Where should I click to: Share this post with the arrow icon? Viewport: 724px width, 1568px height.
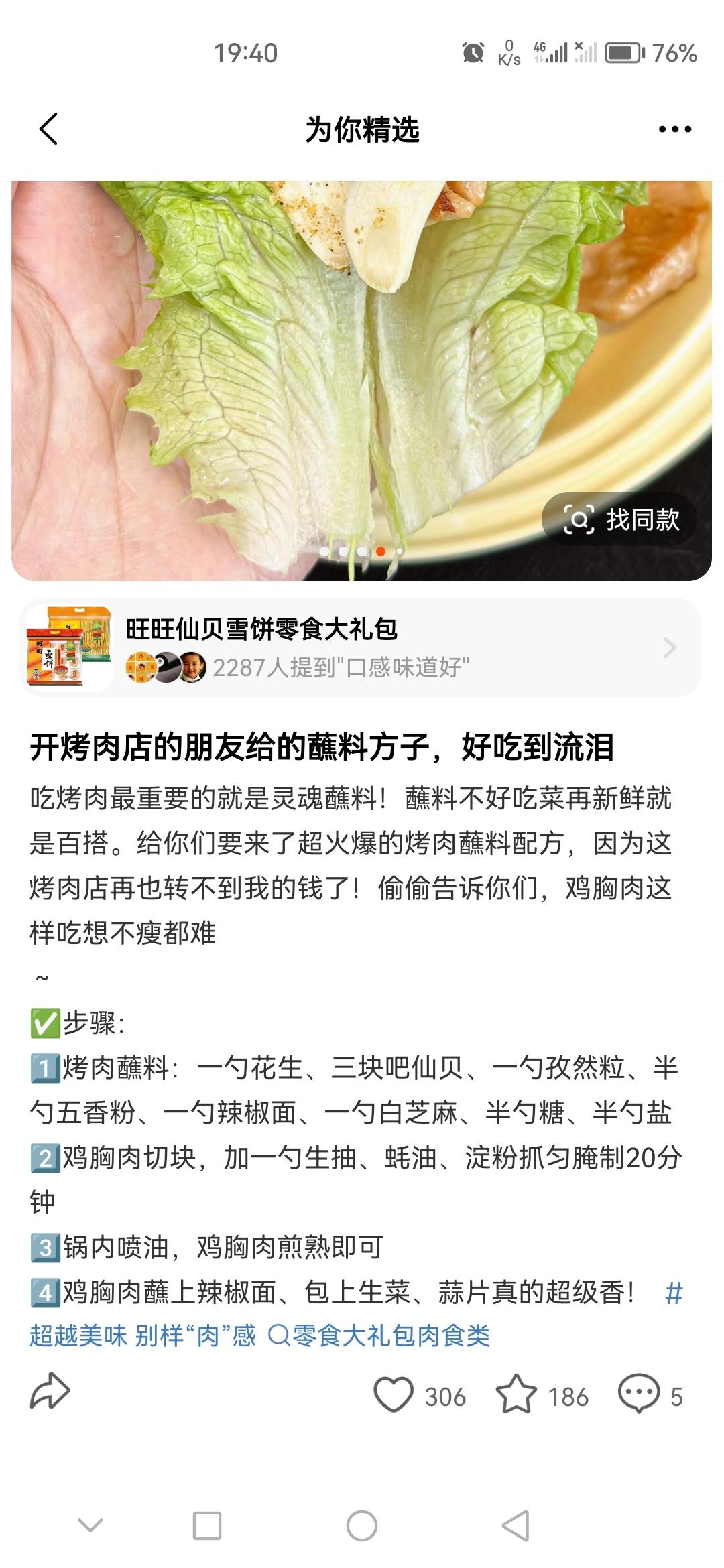tap(50, 1392)
